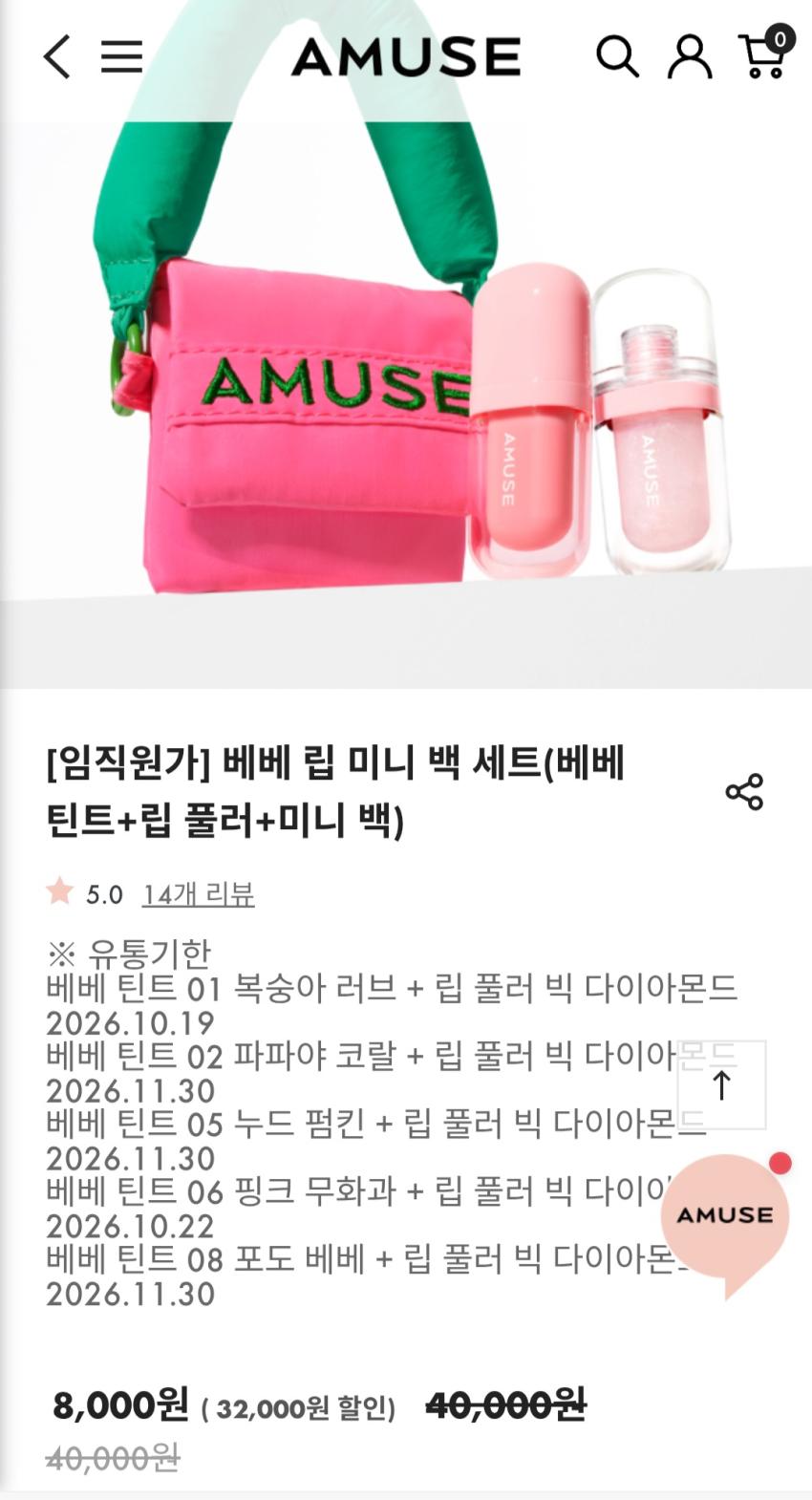Open the search icon

[617, 56]
